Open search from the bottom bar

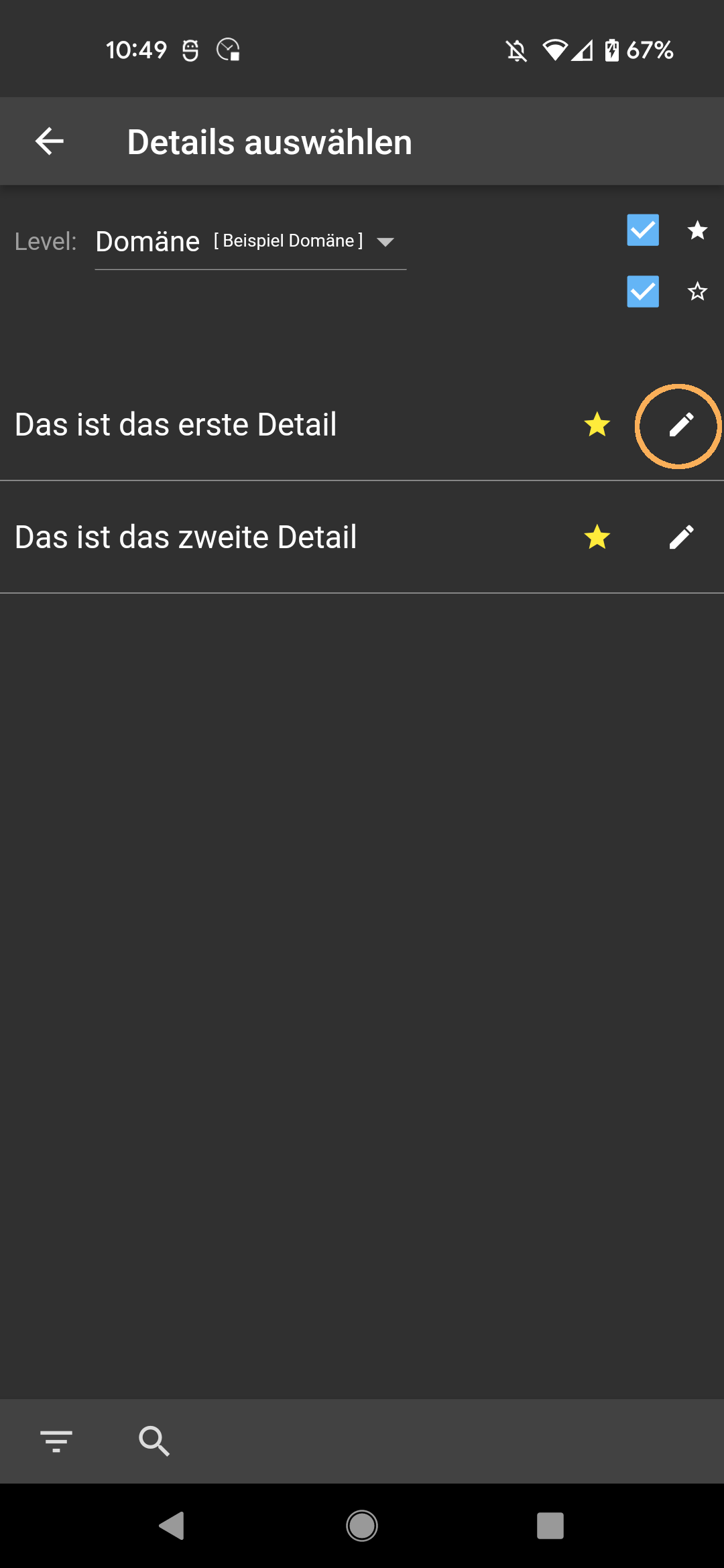pyautogui.click(x=154, y=1441)
